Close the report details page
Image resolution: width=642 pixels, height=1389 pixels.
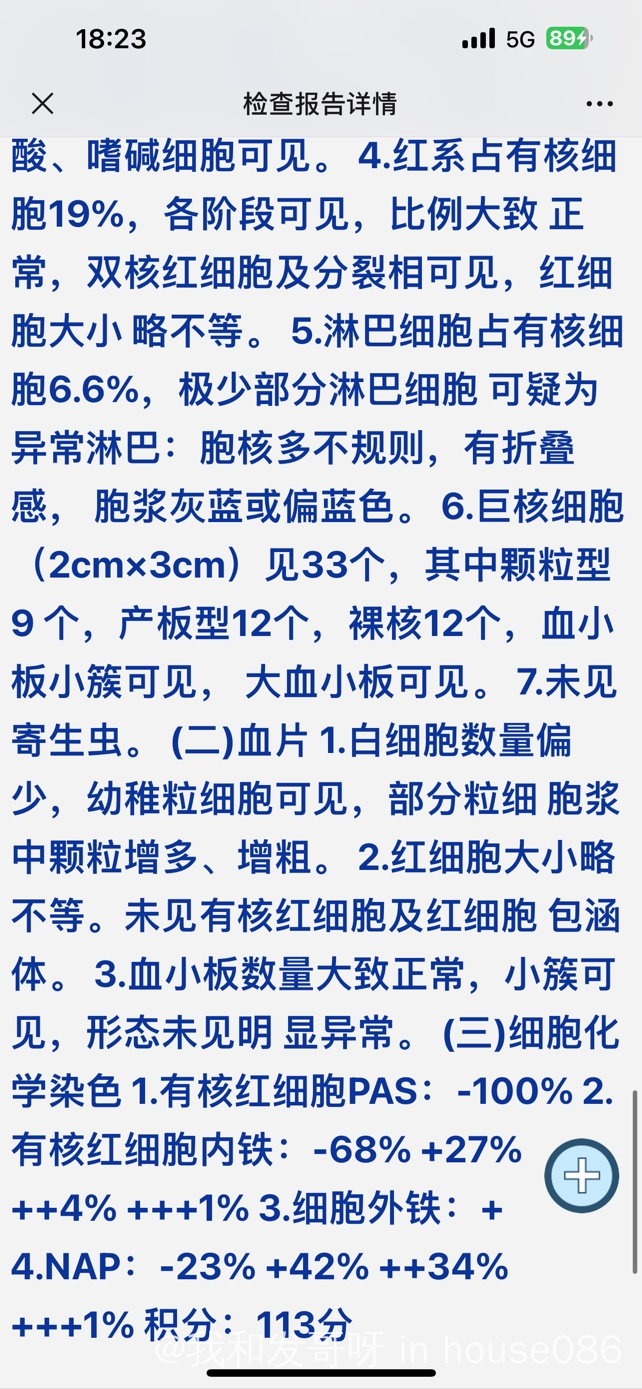[42, 103]
